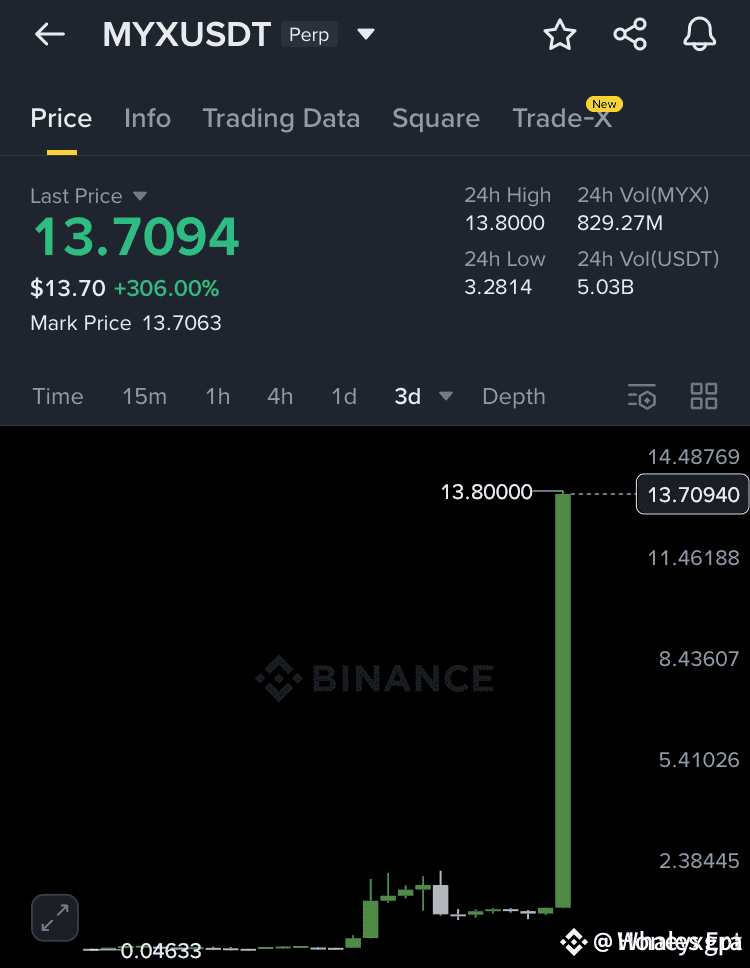Switch to the Square tab
The height and width of the screenshot is (968, 750).
tap(436, 118)
